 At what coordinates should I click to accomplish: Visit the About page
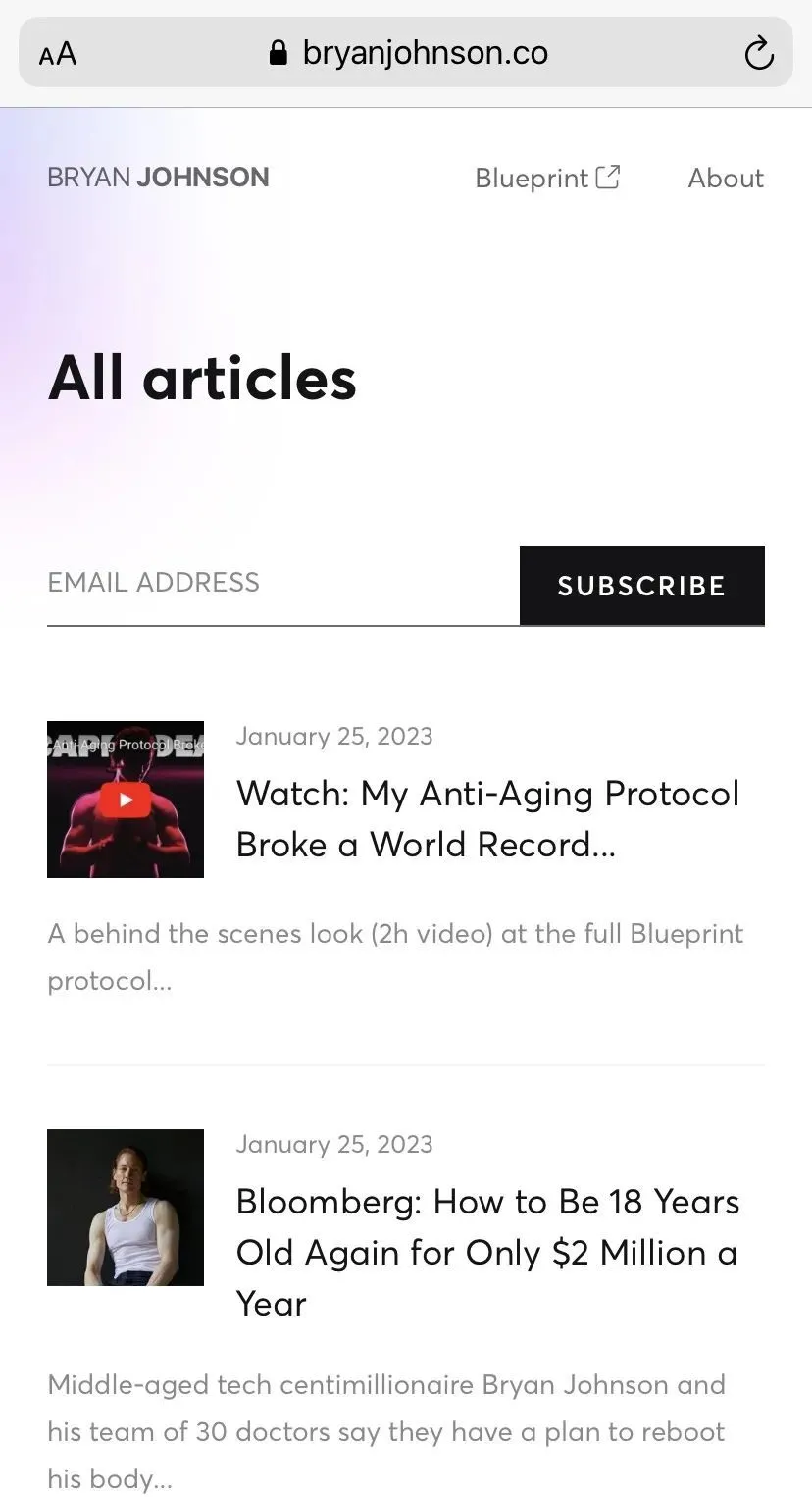[726, 179]
